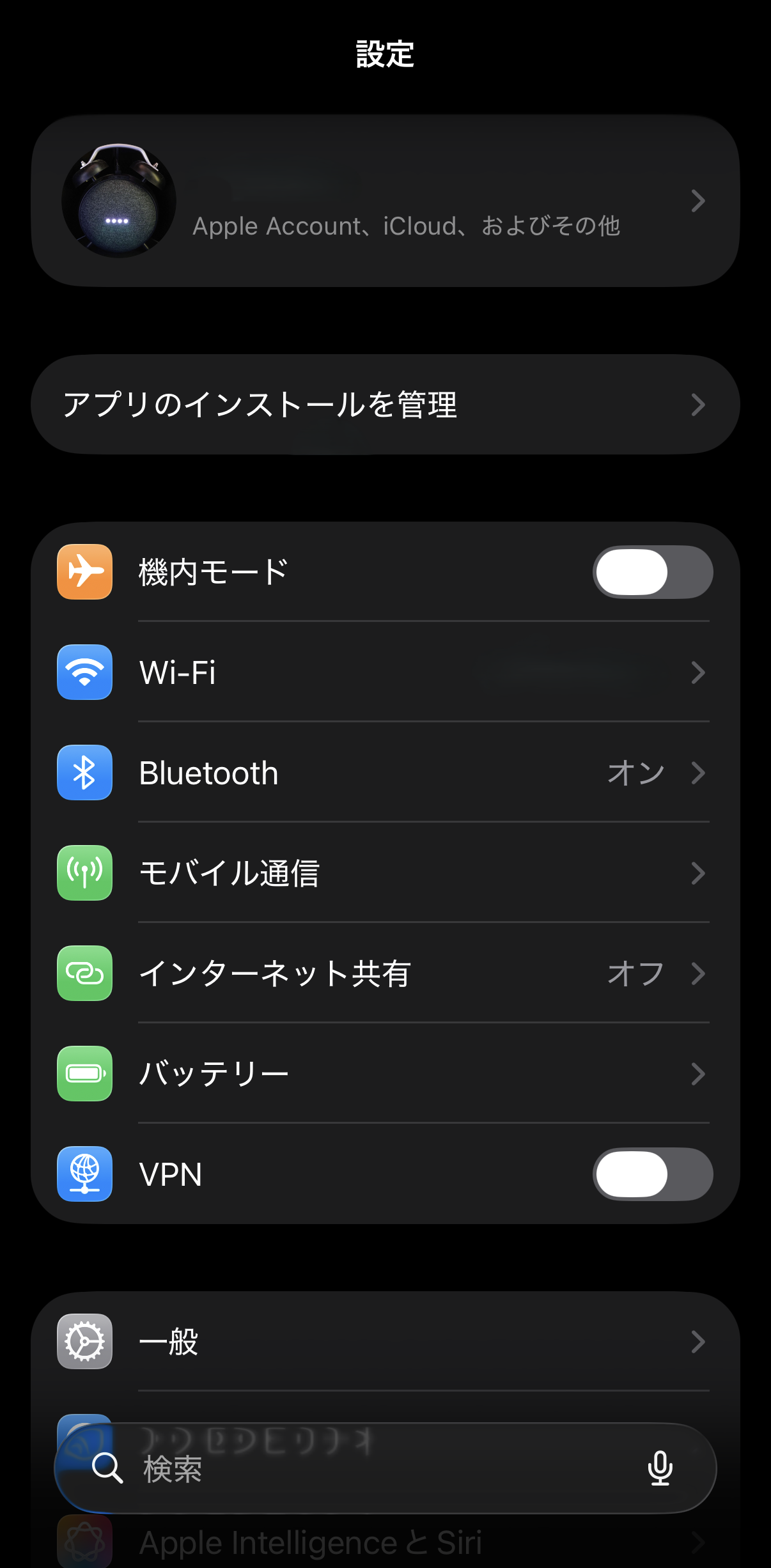Select the green battery icon
Screen dimensions: 771x1568
pyautogui.click(x=84, y=1074)
